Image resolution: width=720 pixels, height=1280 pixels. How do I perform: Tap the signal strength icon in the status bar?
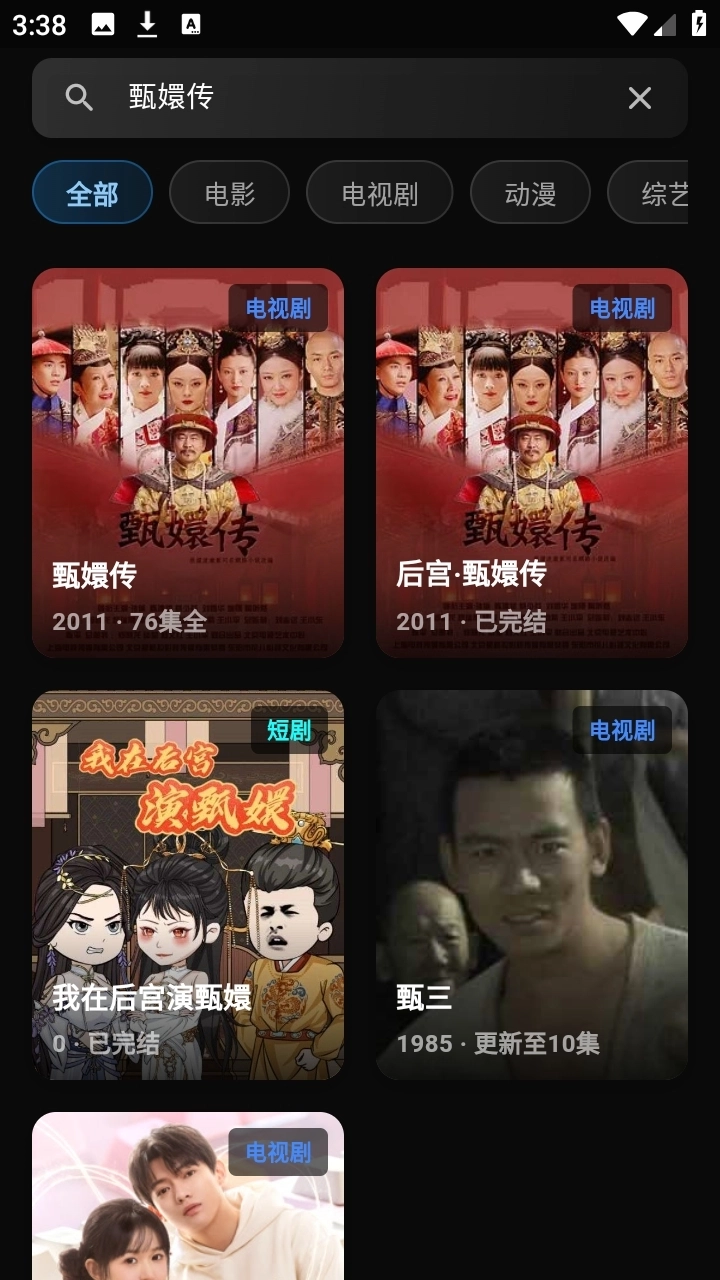tap(665, 23)
